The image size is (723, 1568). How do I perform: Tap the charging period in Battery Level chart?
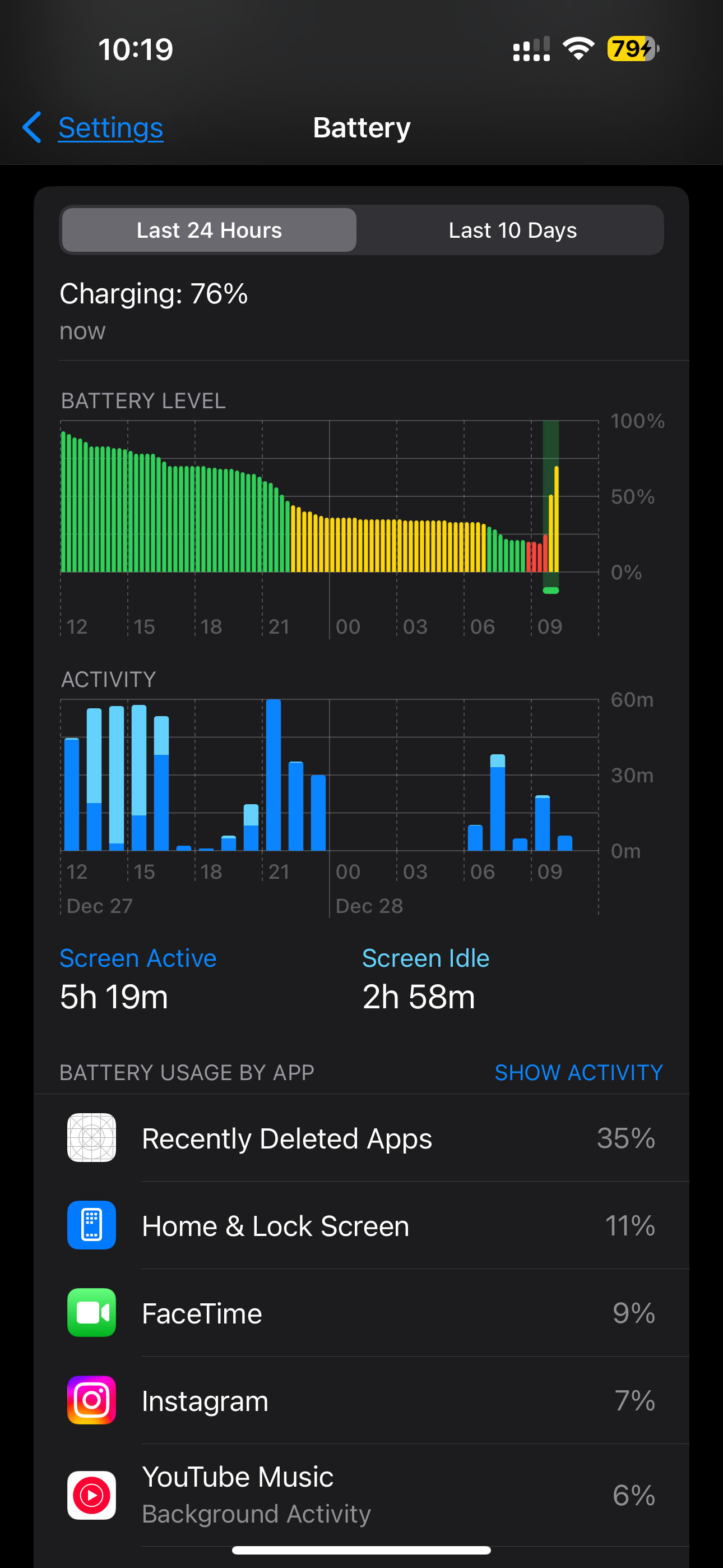pos(551,505)
